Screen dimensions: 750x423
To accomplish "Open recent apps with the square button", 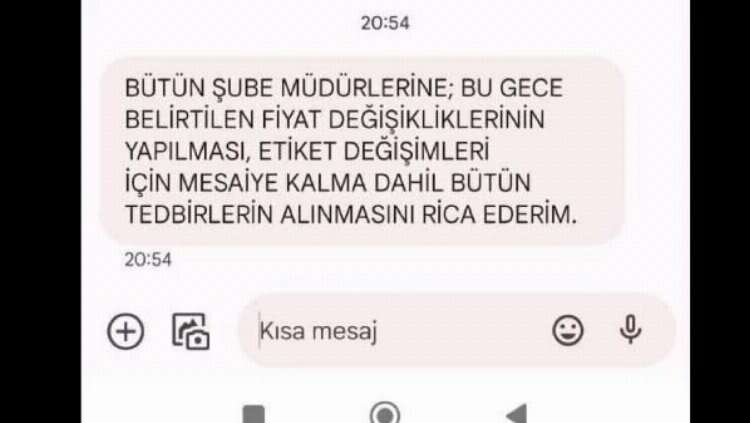I will pyautogui.click(x=254, y=414).
